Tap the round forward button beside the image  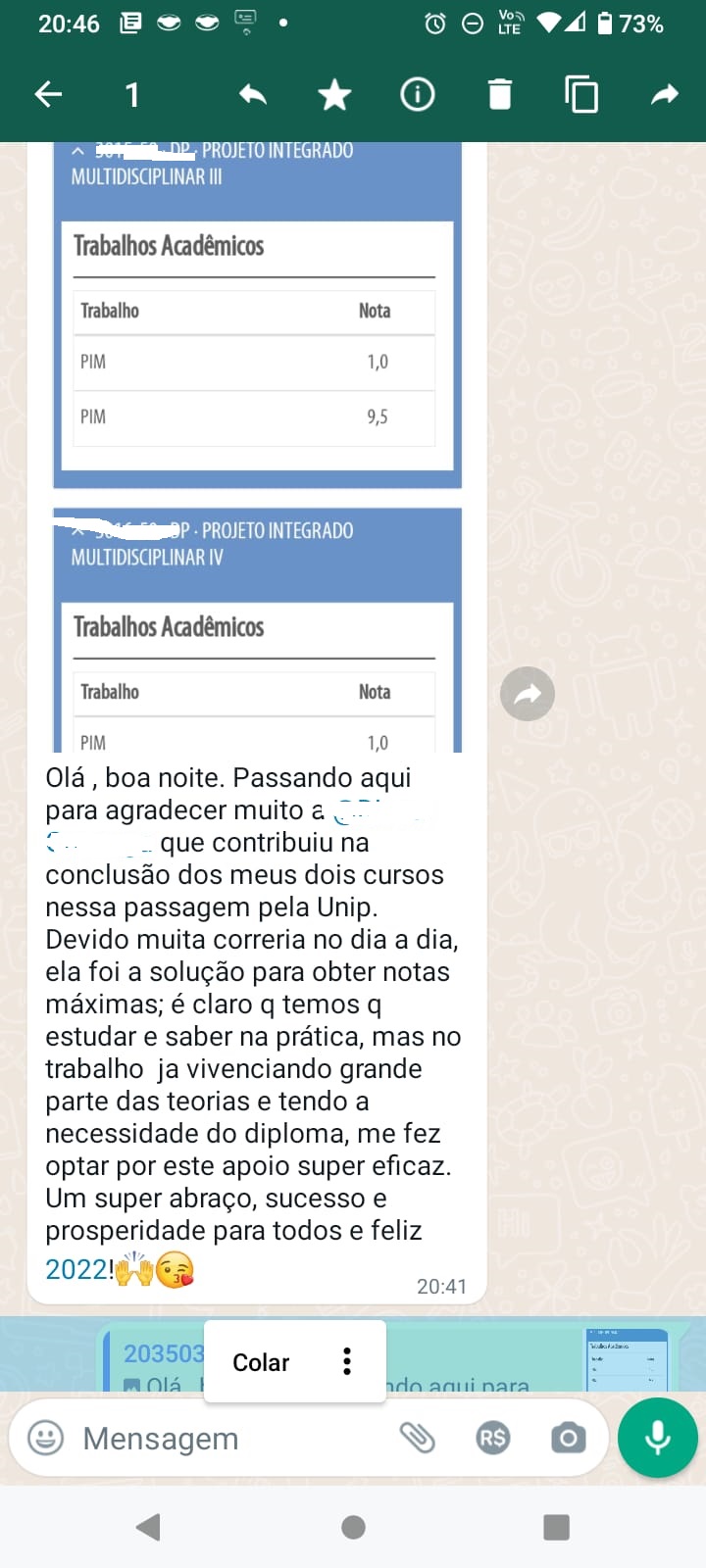pyautogui.click(x=528, y=694)
